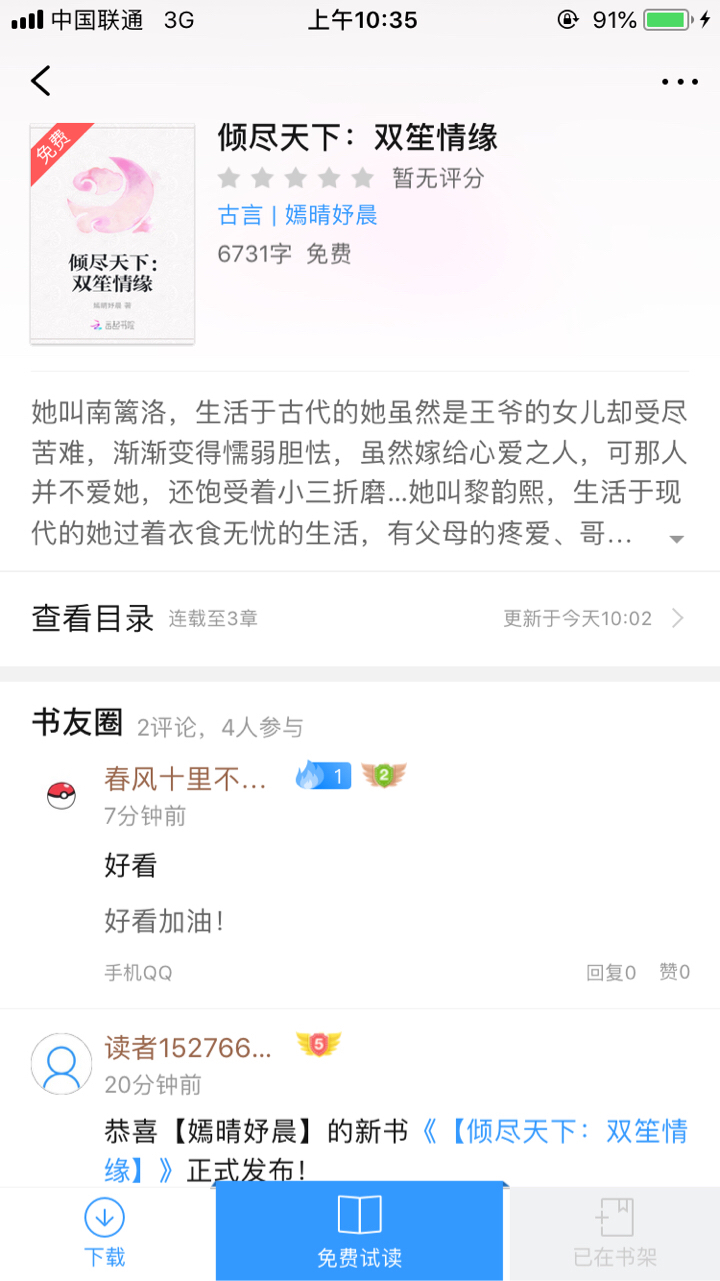Like the 好看加油 comment
The height and width of the screenshot is (1281, 720).
click(674, 972)
